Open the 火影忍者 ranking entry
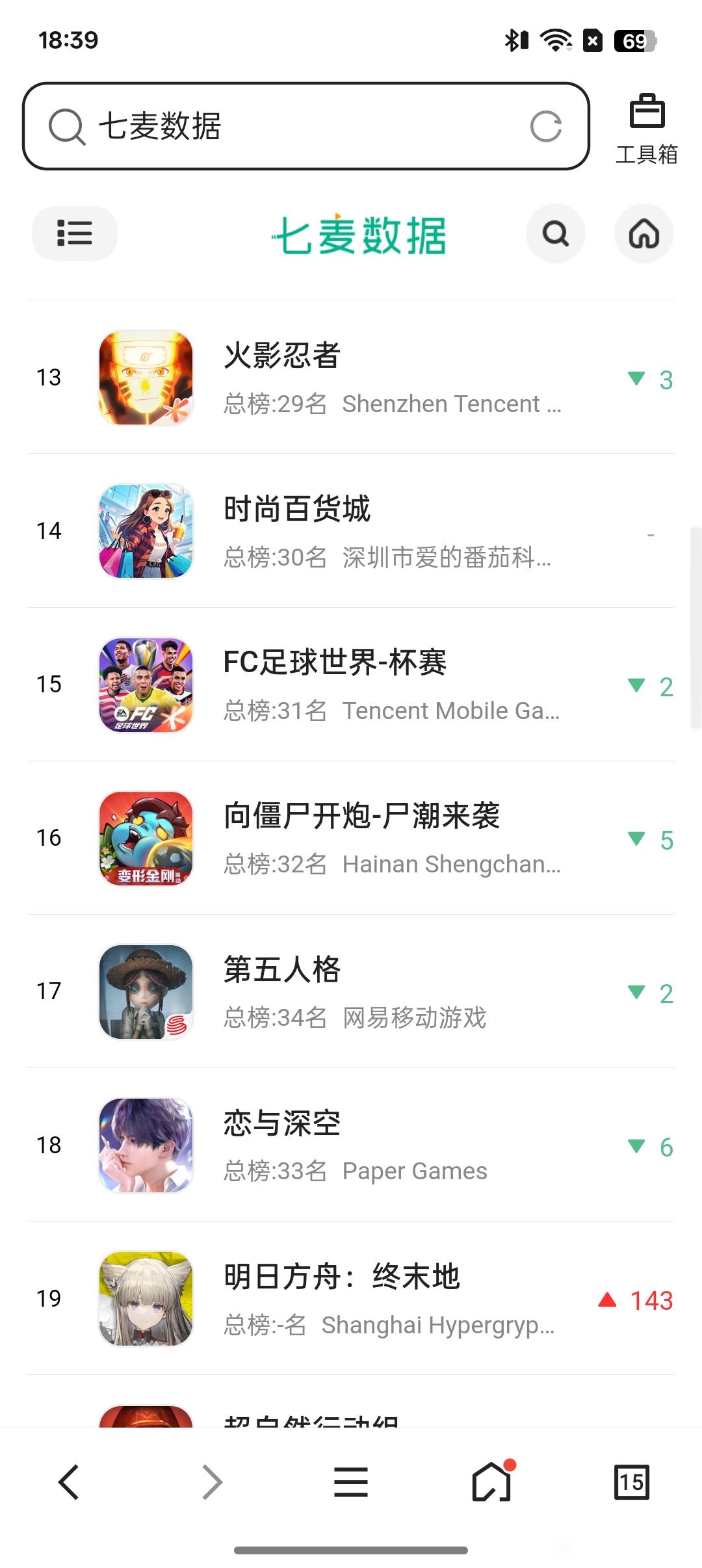Screen dimensions: 702x1568 [x=351, y=378]
